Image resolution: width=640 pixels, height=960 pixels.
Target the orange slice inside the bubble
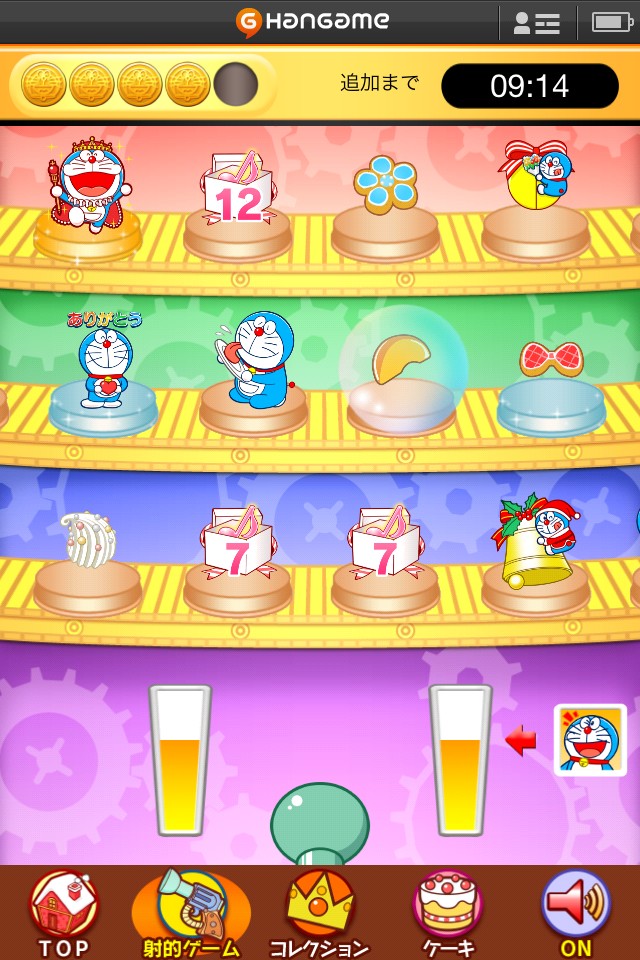click(401, 362)
